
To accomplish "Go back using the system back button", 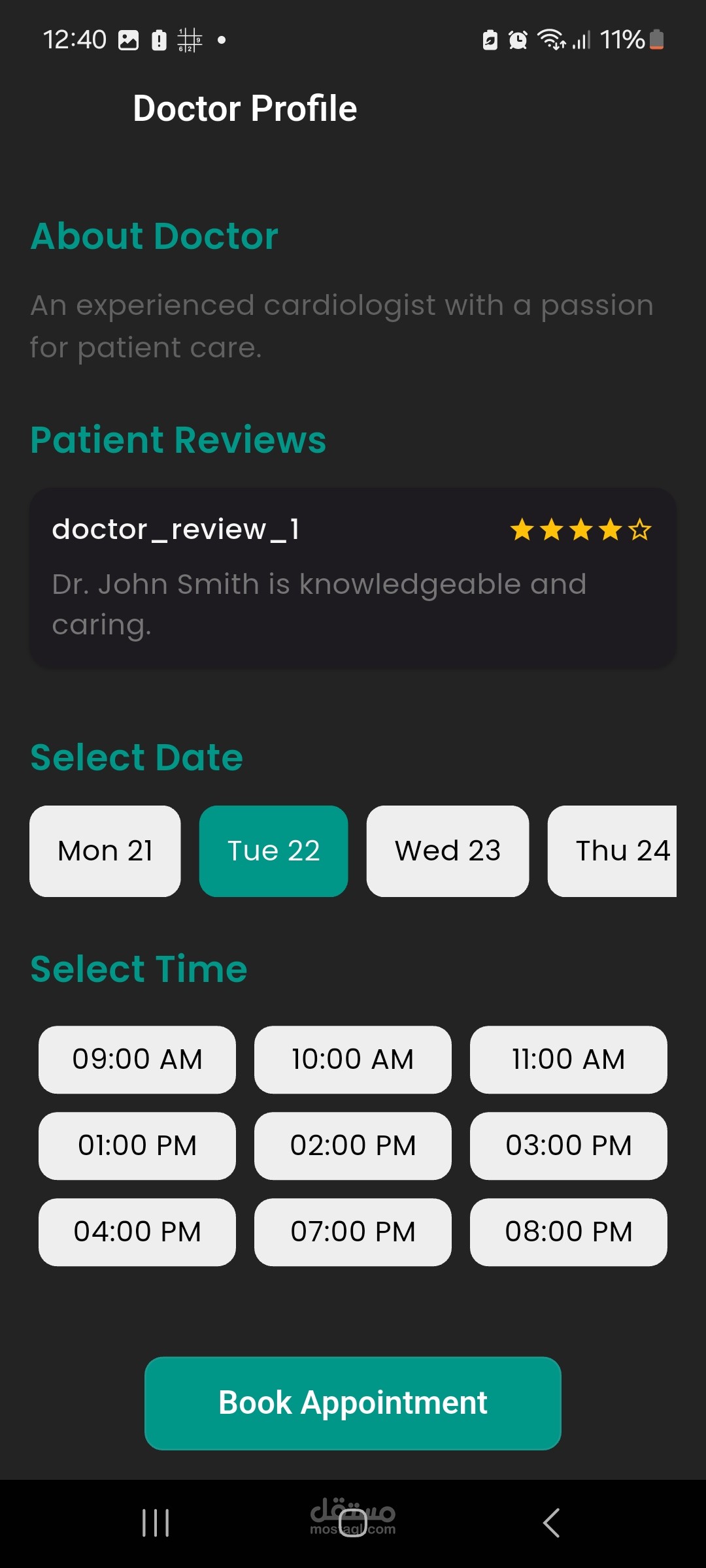I will 551,1523.
